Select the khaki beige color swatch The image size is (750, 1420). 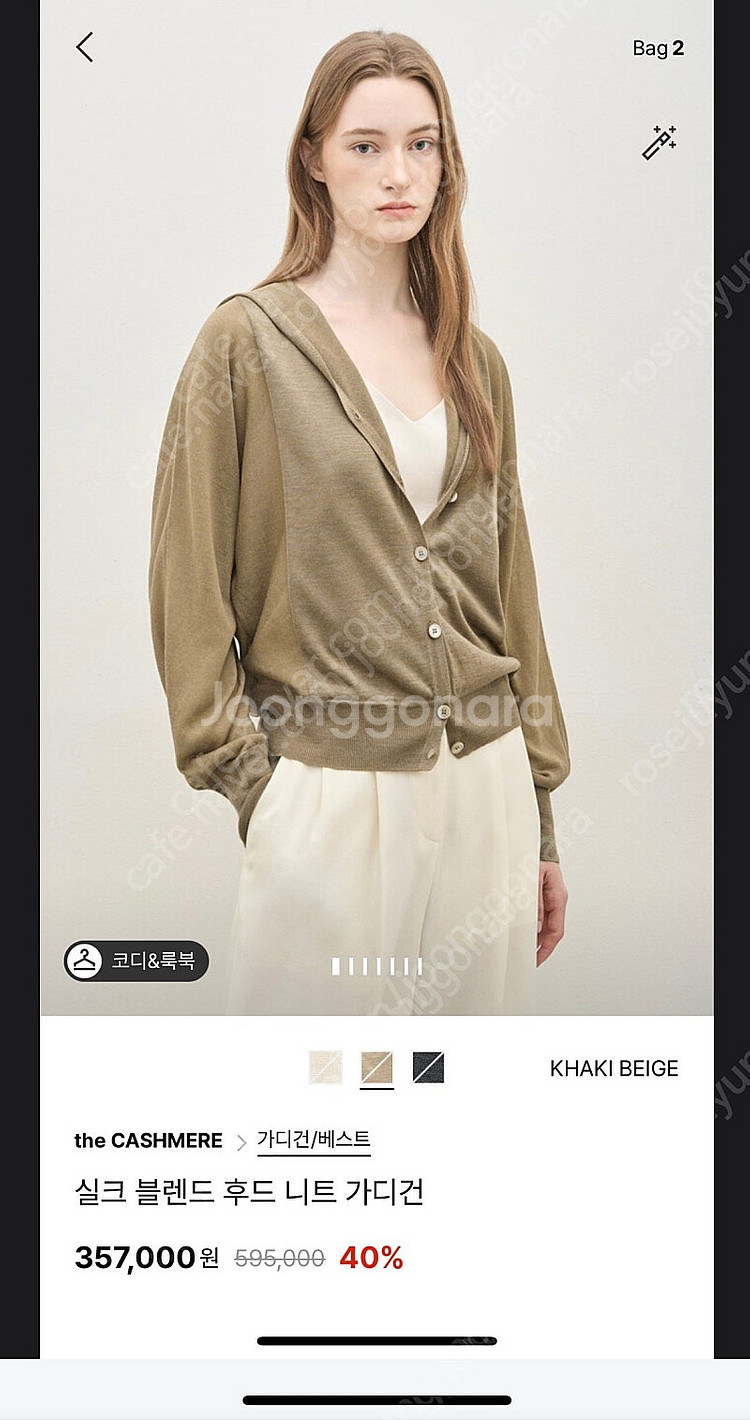pyautogui.click(x=377, y=1067)
